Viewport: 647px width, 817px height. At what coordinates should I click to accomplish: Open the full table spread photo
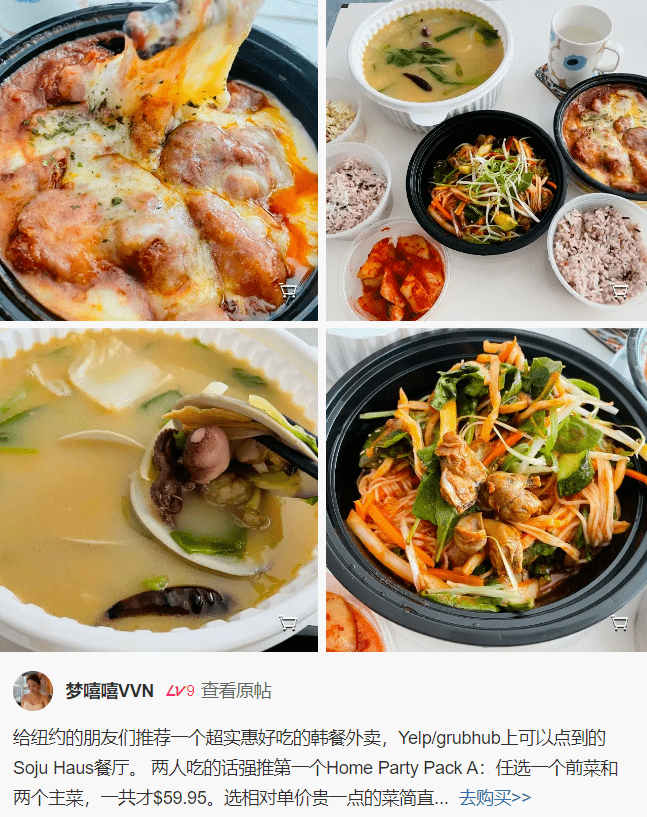pos(486,160)
